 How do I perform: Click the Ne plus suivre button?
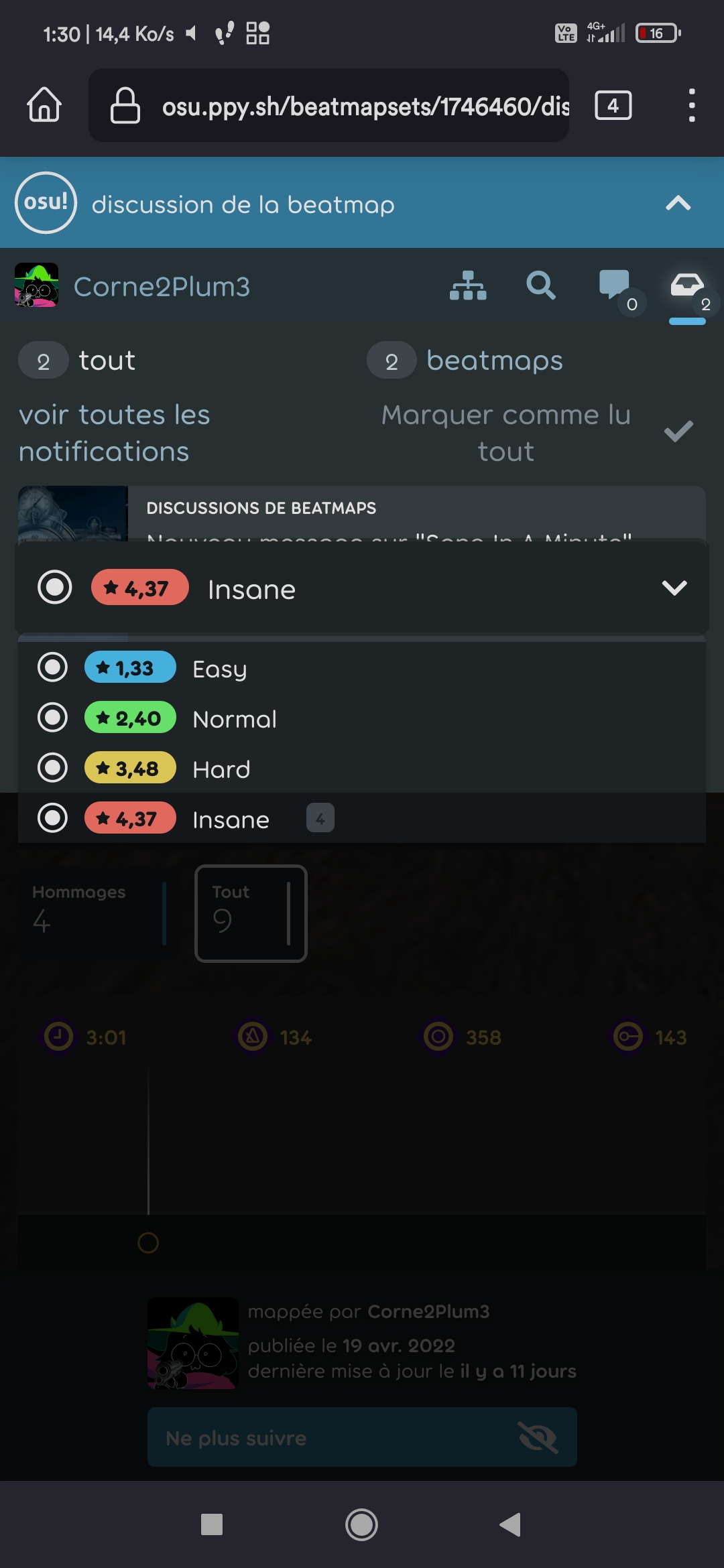point(361,1437)
